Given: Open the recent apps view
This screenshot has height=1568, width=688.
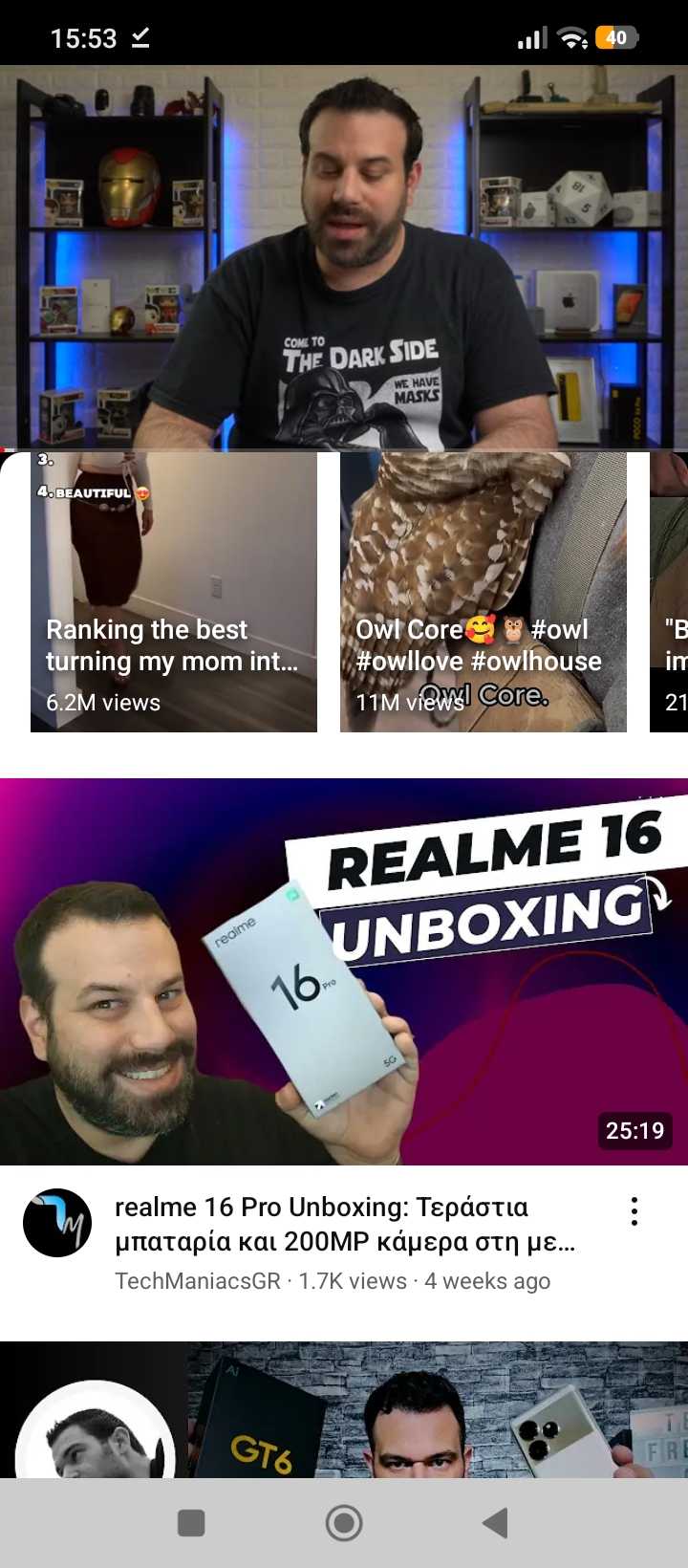Looking at the screenshot, I should click(192, 1523).
